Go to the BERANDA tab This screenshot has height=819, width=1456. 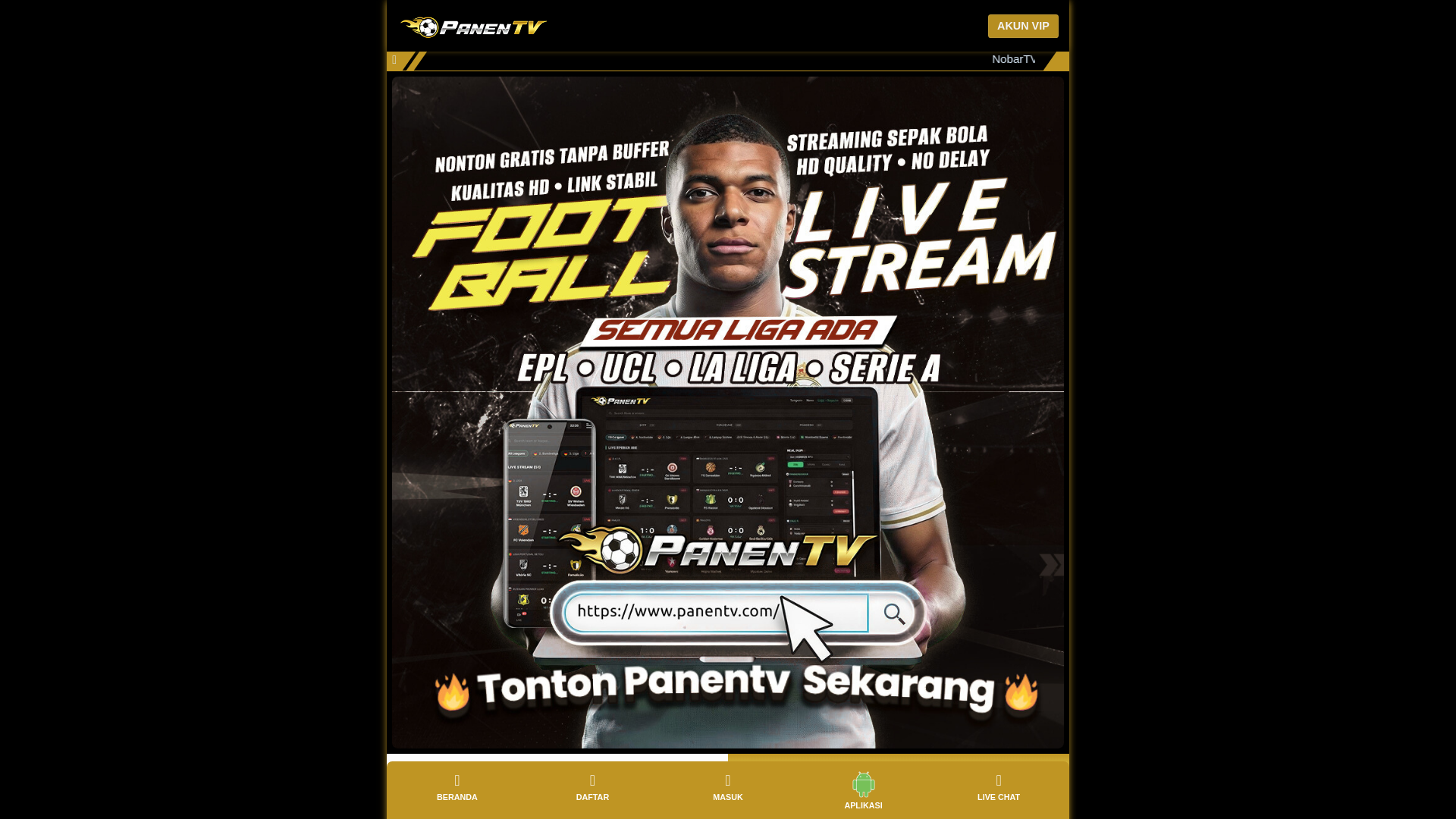pyautogui.click(x=457, y=788)
